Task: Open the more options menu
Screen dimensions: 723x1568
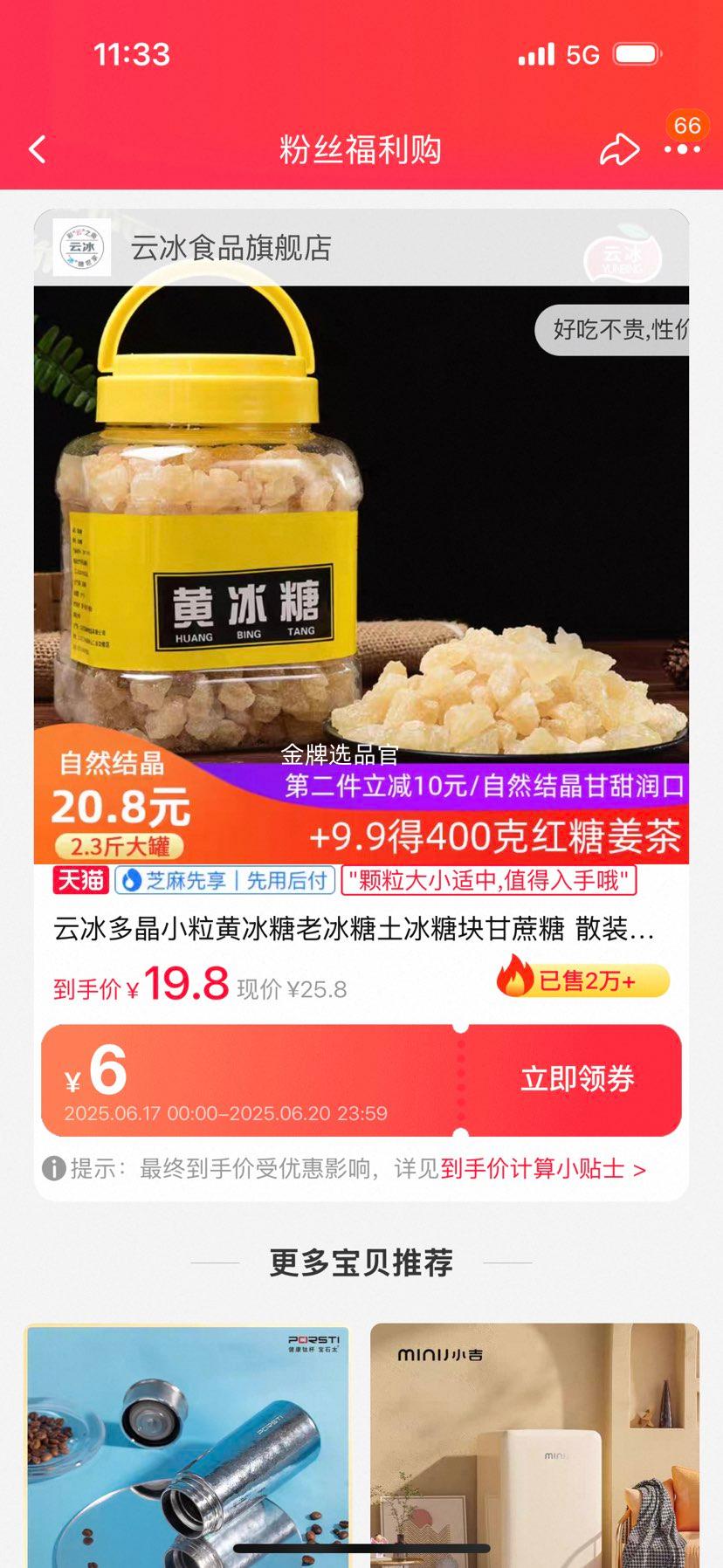Action: point(682,150)
